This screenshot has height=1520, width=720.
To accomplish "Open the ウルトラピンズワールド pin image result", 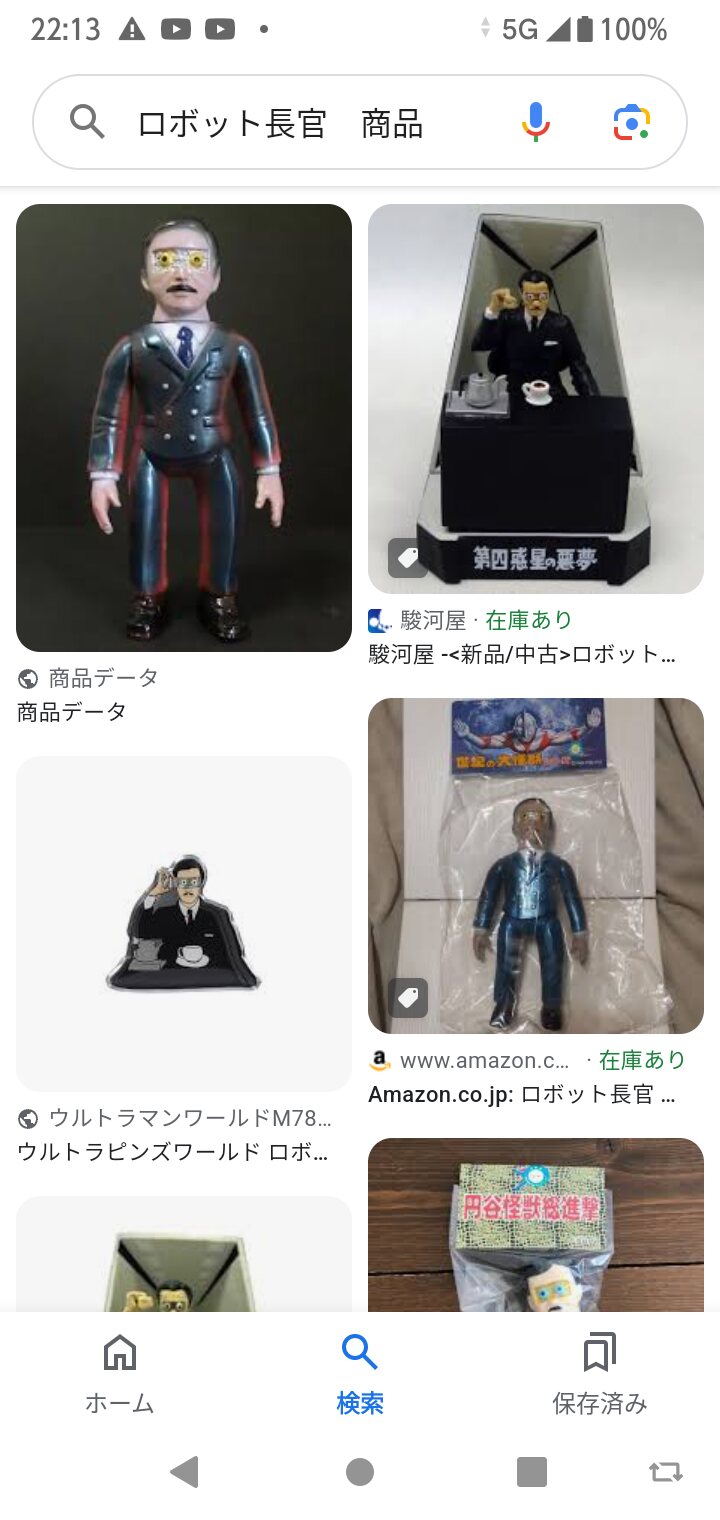I will tap(184, 923).
